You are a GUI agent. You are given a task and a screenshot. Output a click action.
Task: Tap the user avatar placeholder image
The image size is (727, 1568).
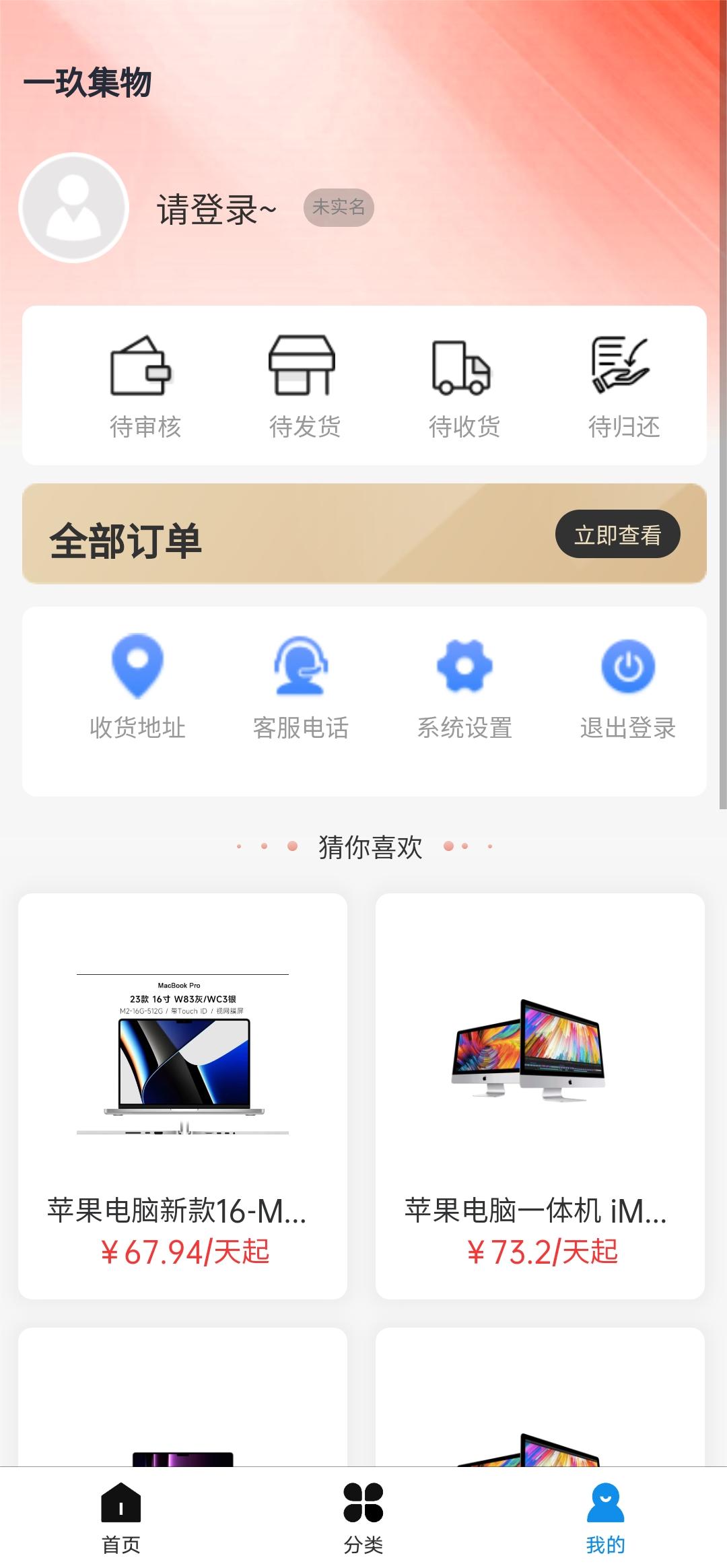pos(75,206)
